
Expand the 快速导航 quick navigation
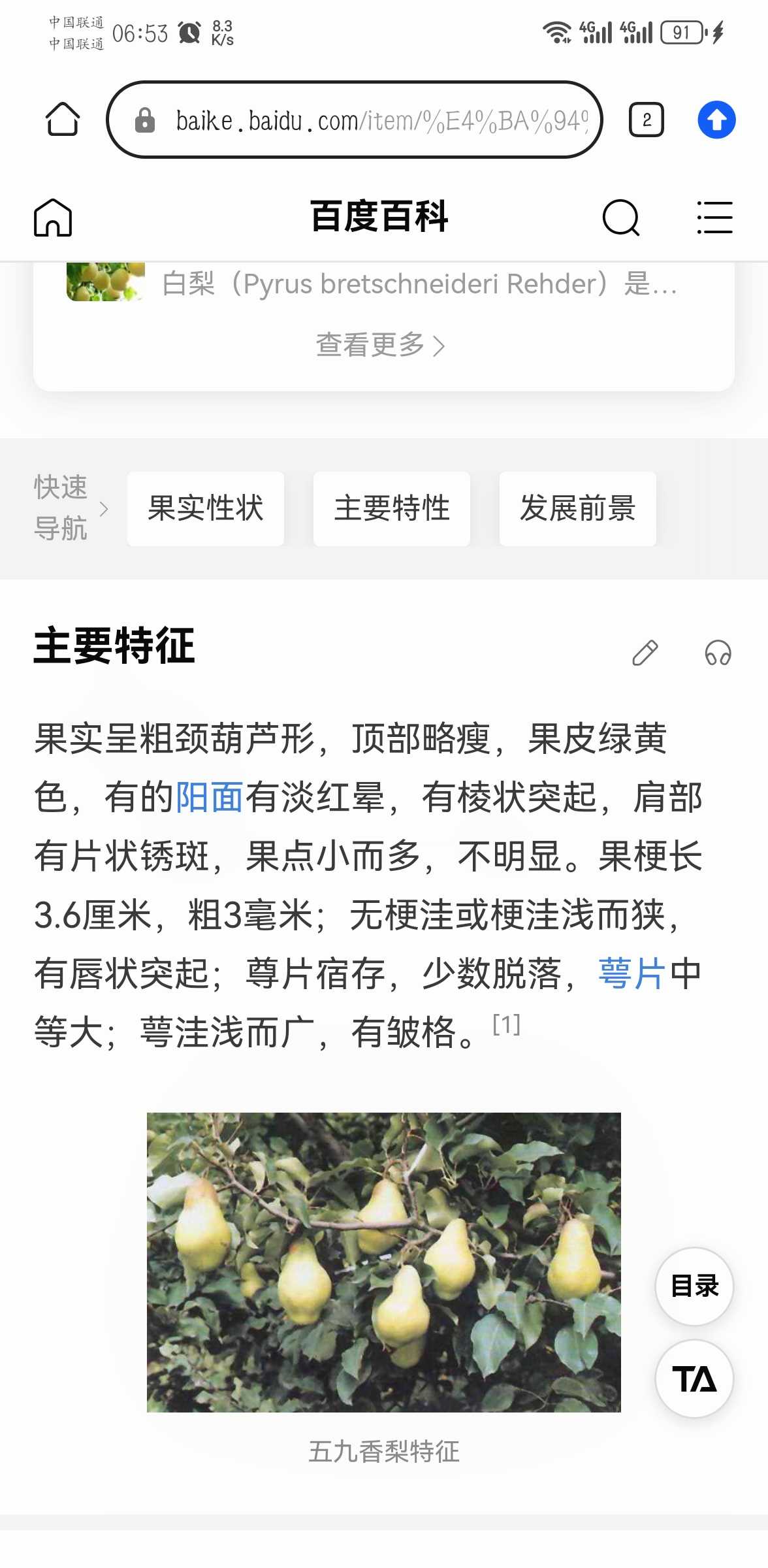pyautogui.click(x=71, y=508)
